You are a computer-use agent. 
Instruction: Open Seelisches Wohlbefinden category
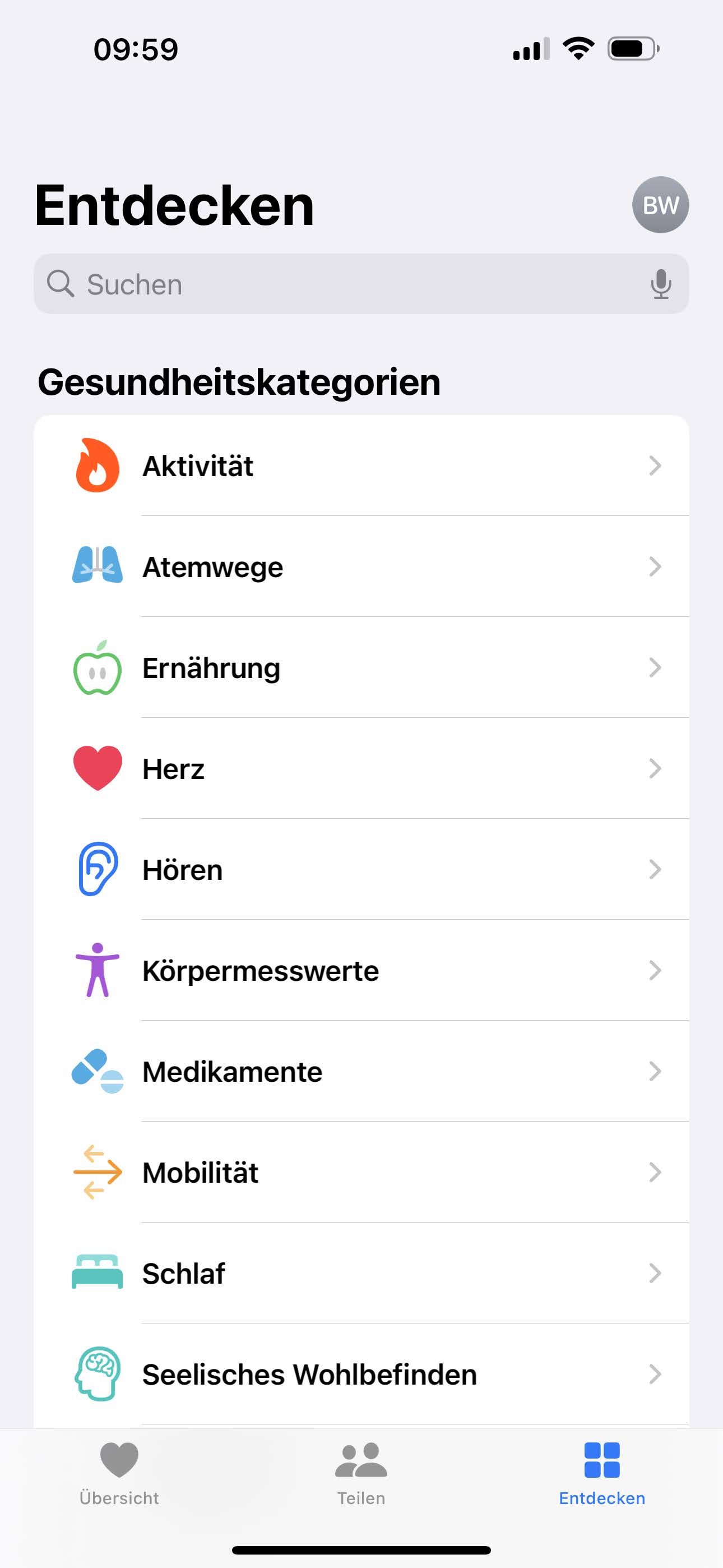[361, 1375]
